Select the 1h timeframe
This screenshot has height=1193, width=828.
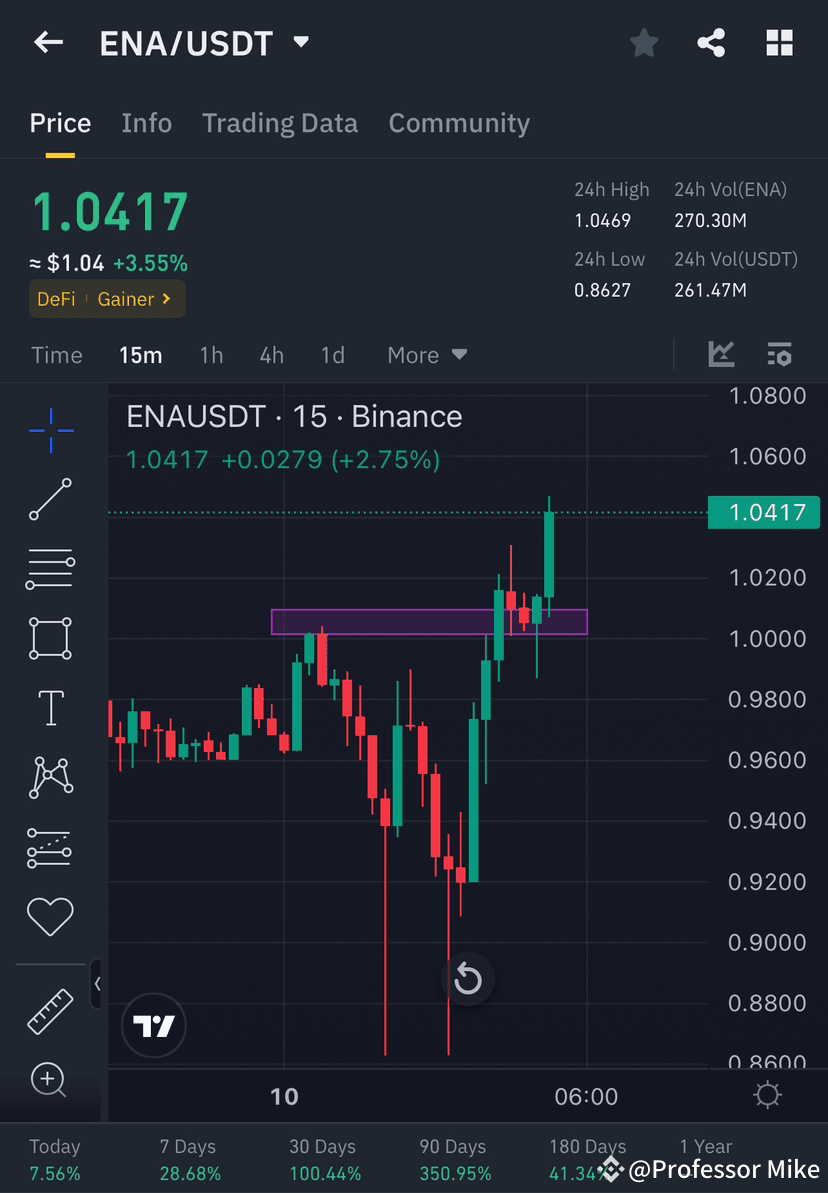(211, 354)
